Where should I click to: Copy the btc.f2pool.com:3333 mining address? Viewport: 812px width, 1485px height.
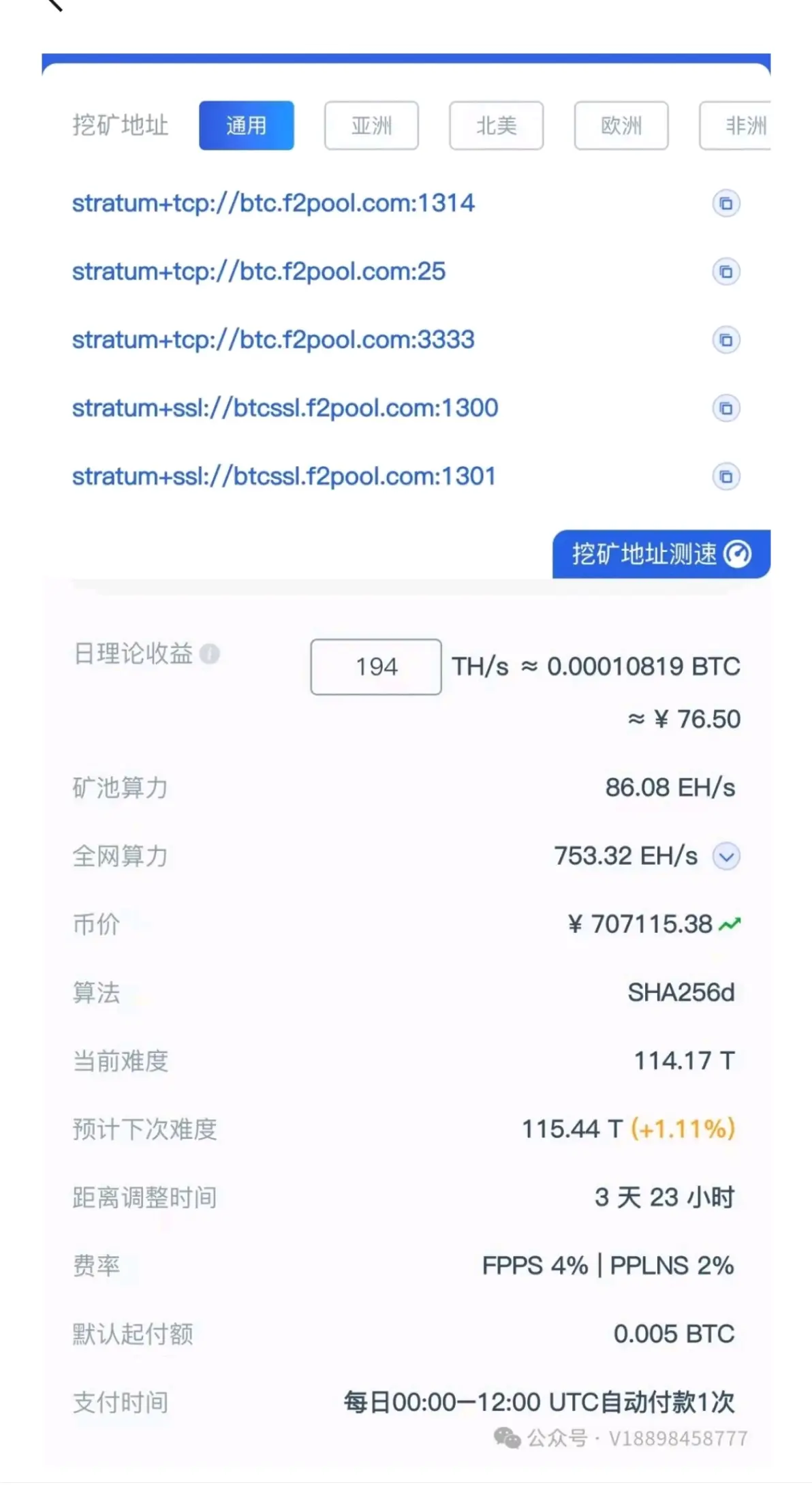click(x=725, y=340)
